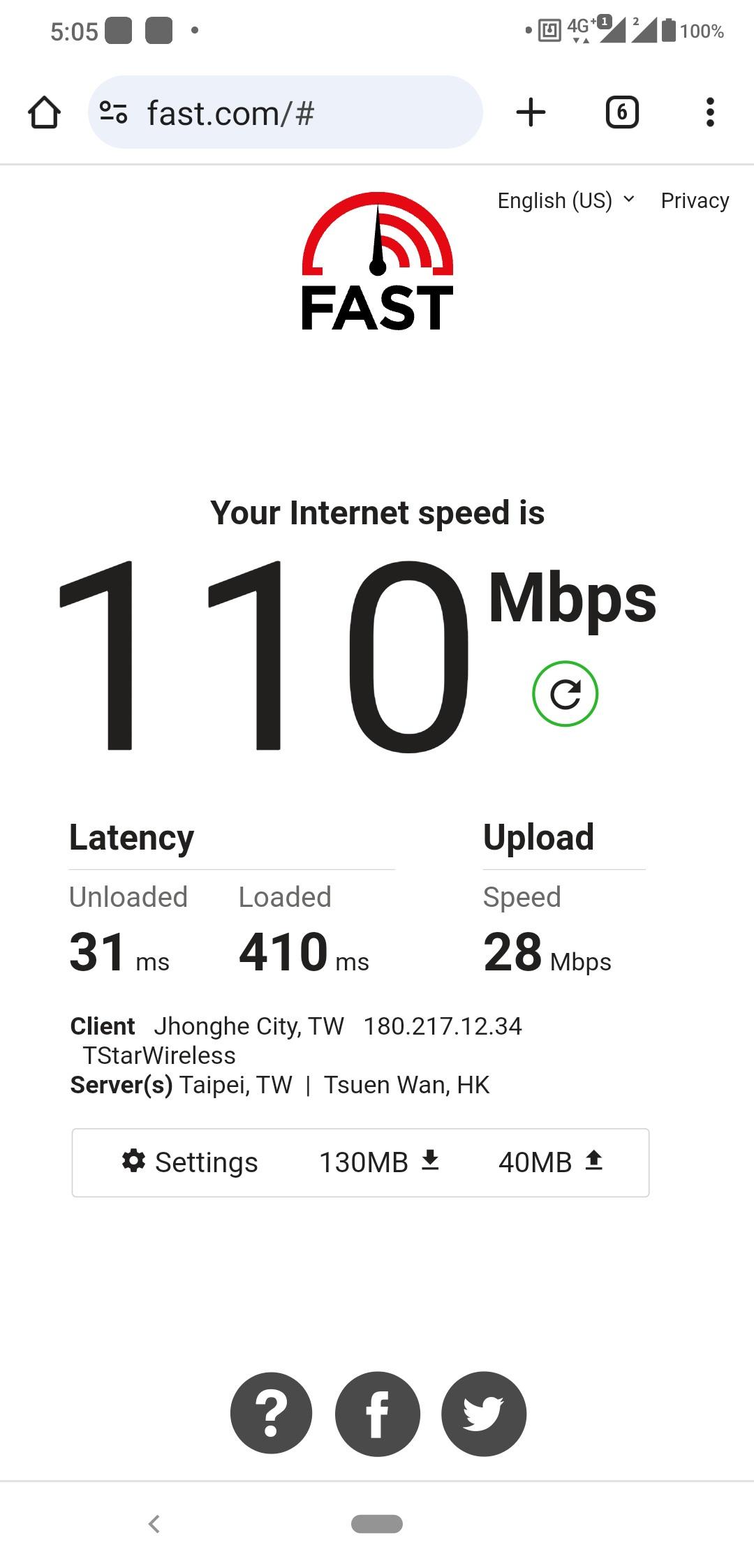This screenshot has height=1568, width=754.
Task: Open a new browser tab
Action: tap(531, 112)
